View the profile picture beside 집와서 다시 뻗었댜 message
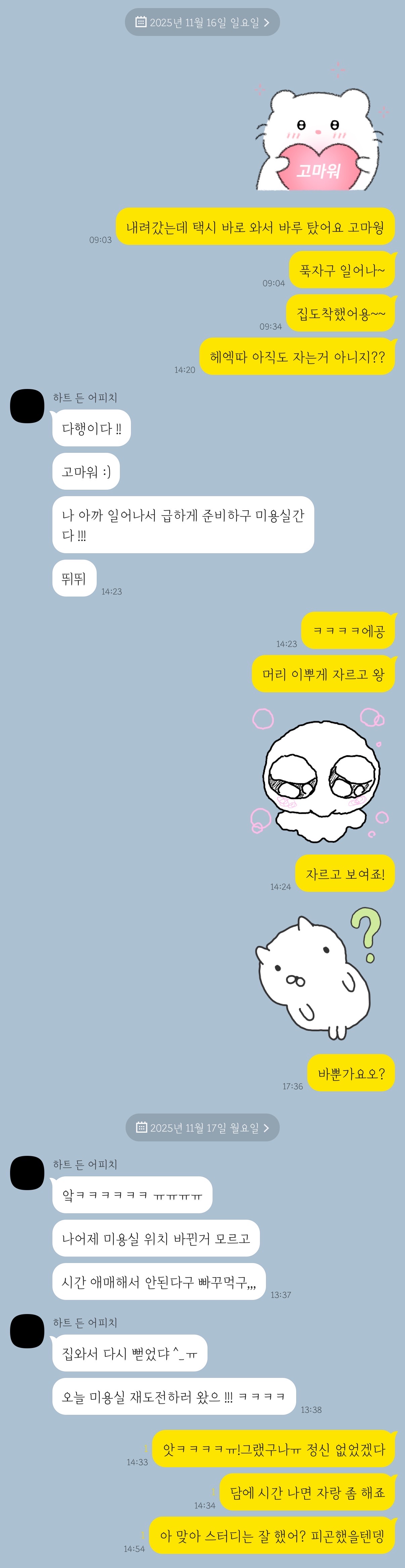 [x=27, y=1331]
